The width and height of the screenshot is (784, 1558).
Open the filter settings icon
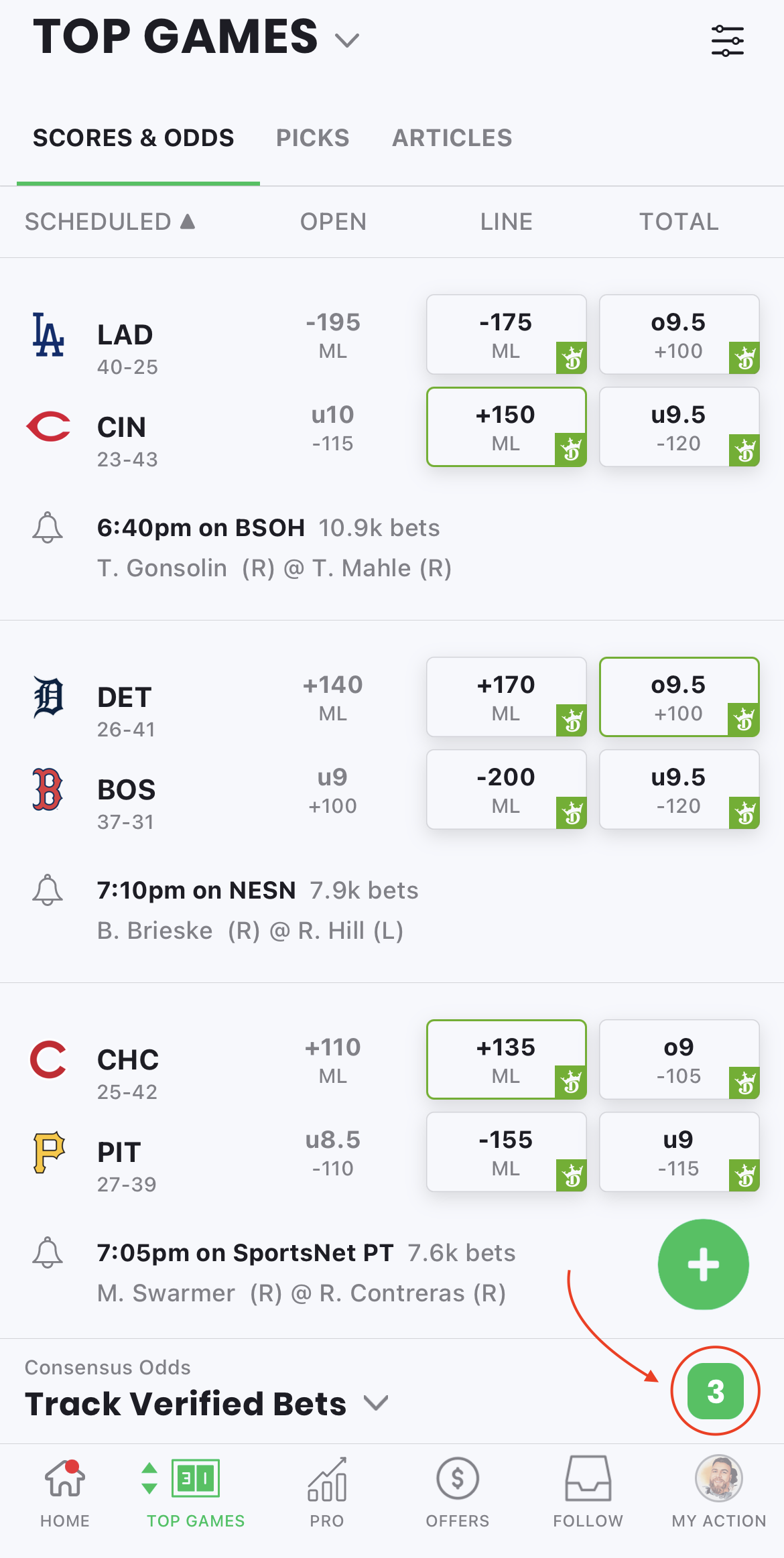coord(727,41)
